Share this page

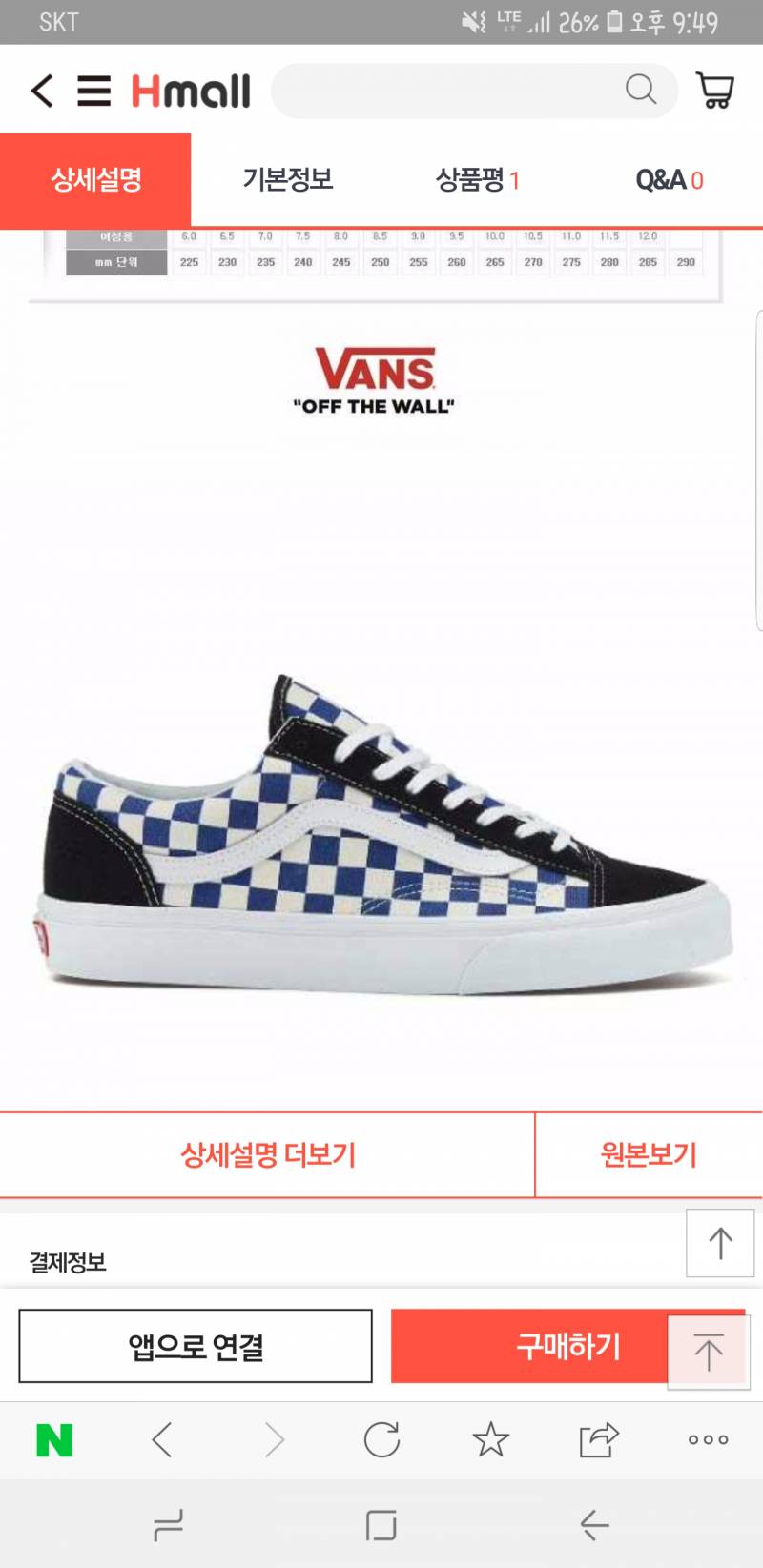[x=599, y=1440]
